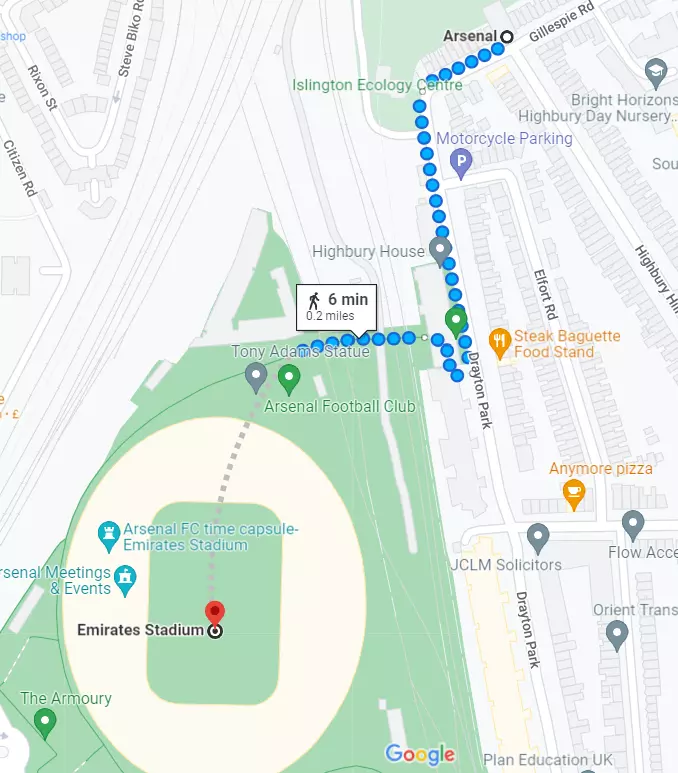
Task: Tap the Emirates Stadium red destination pin
Action: [x=214, y=612]
